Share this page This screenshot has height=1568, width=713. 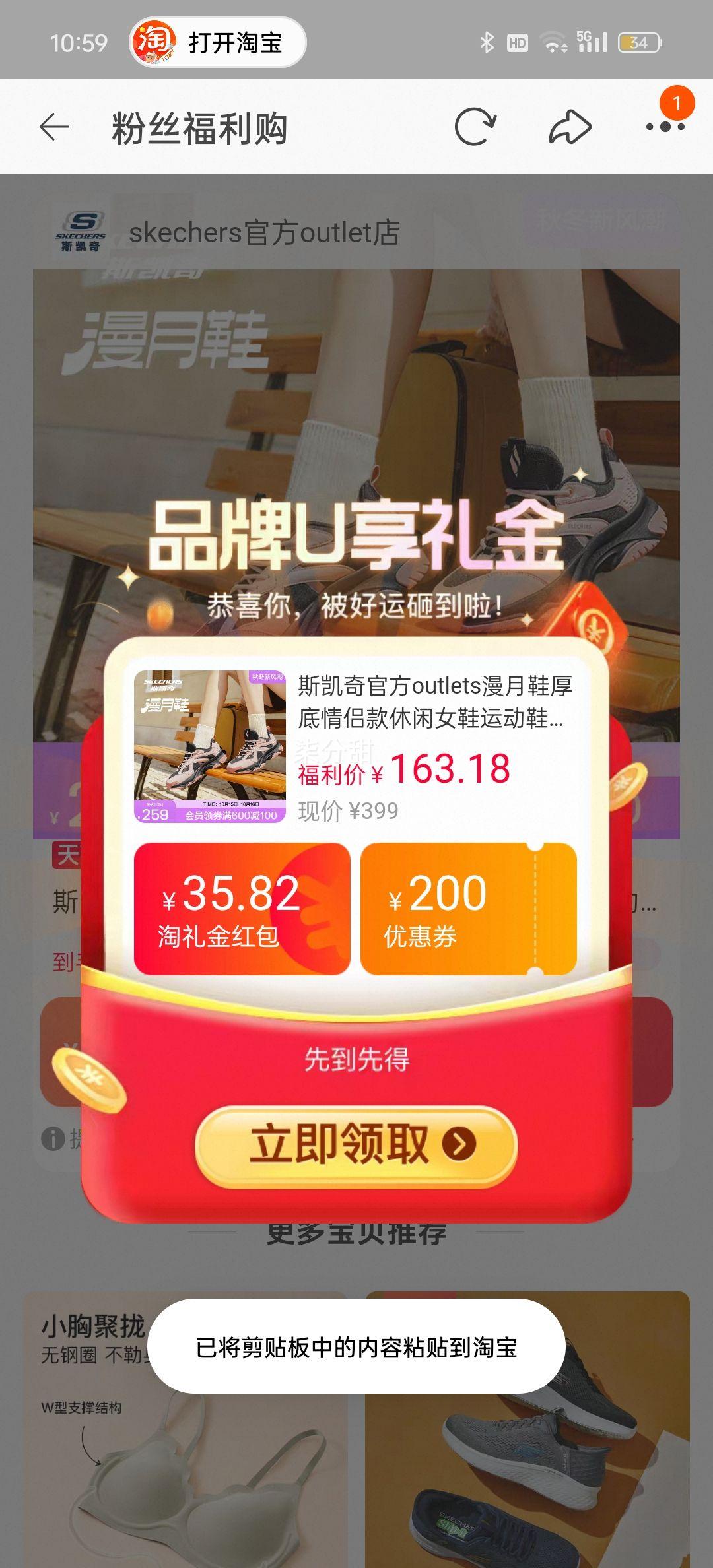[570, 127]
